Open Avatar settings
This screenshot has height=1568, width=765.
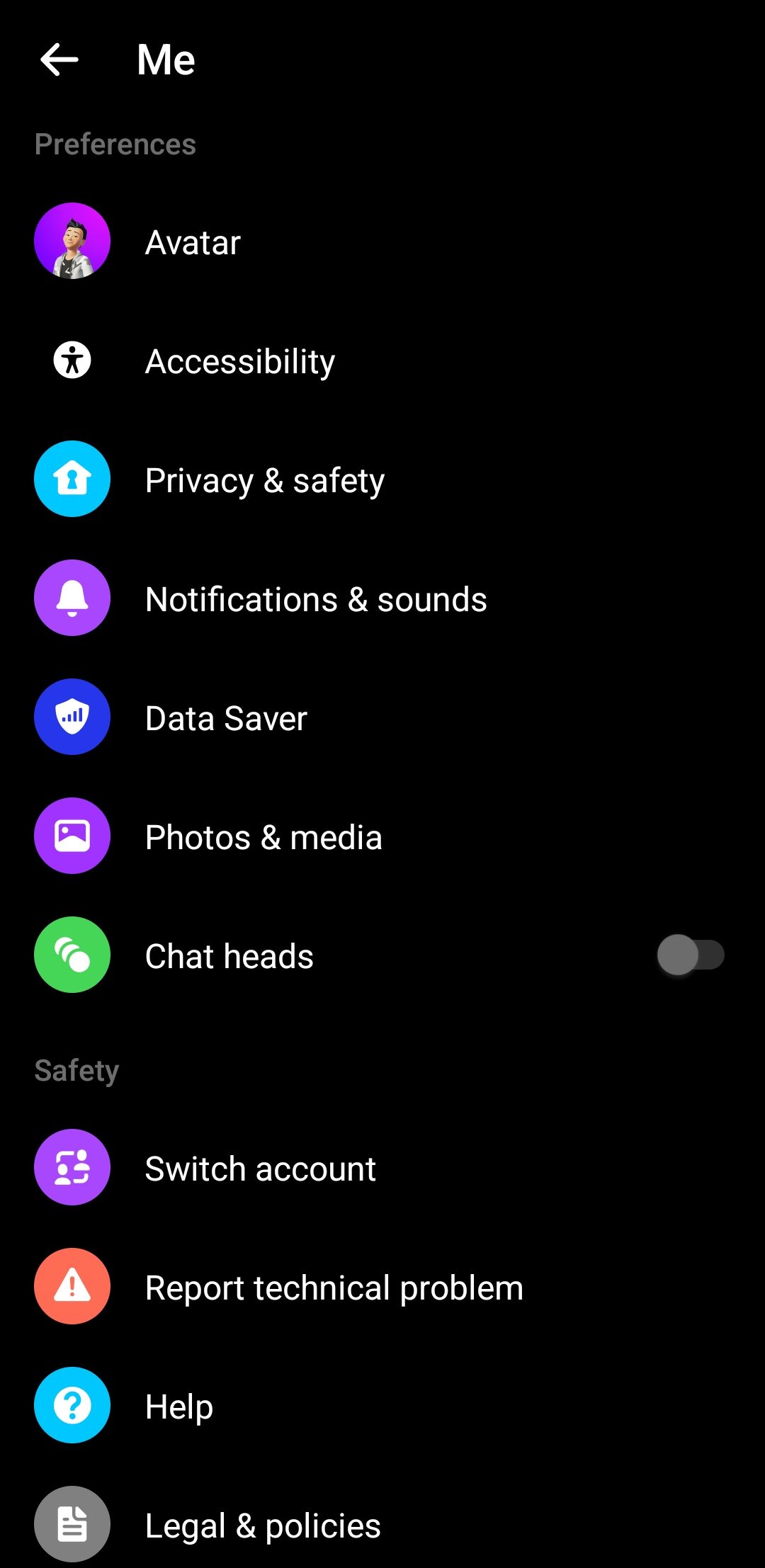[x=193, y=242]
